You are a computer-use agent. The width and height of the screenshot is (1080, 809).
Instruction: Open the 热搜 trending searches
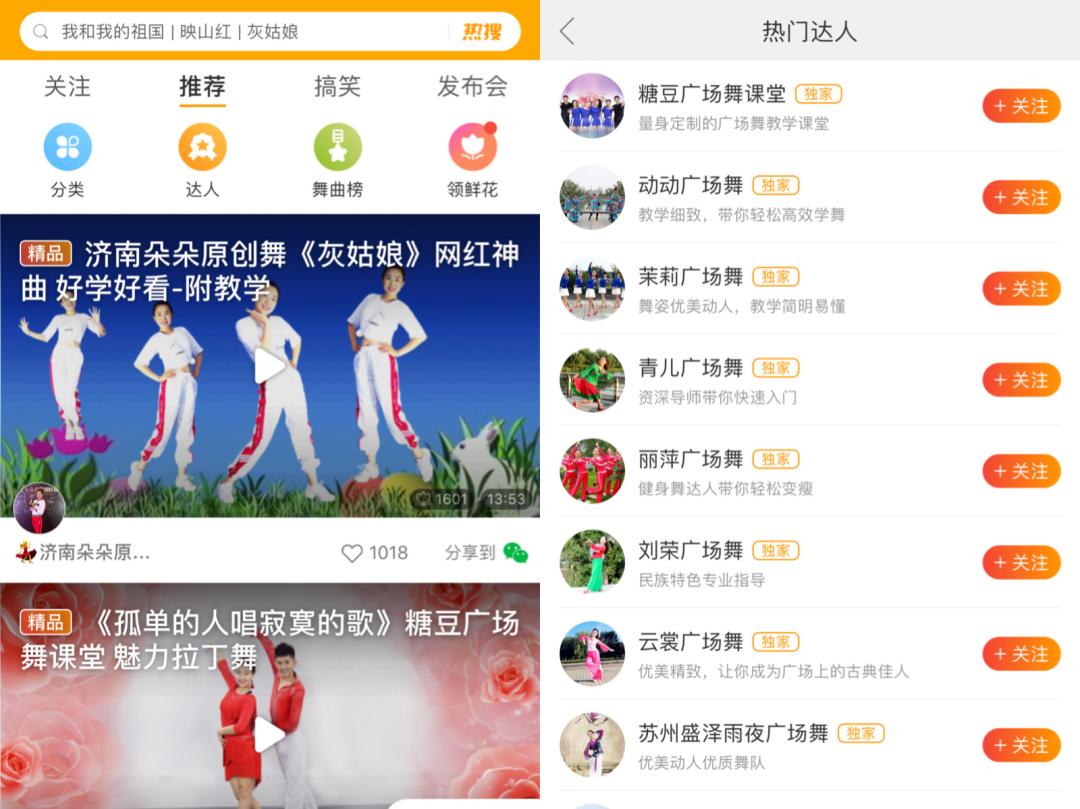pos(481,32)
